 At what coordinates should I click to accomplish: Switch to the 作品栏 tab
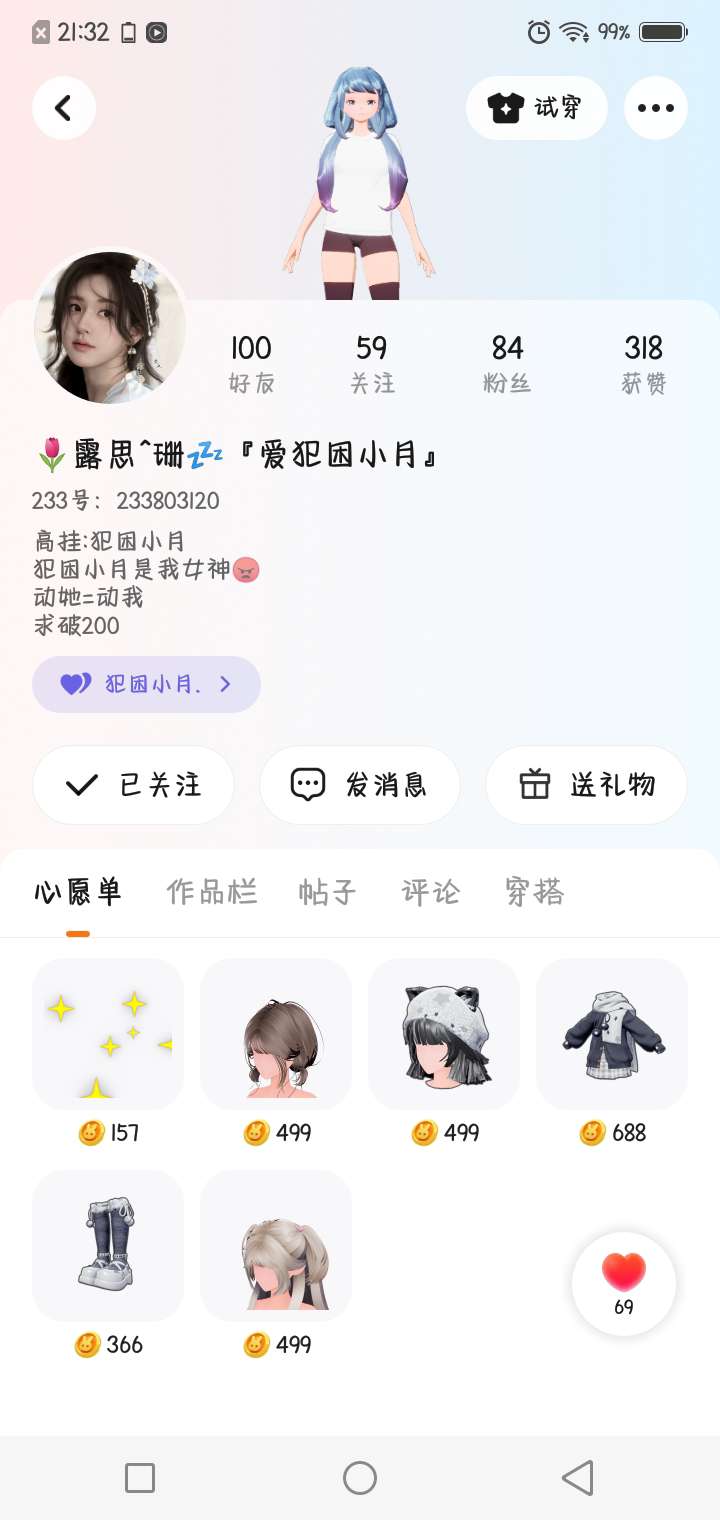[x=212, y=891]
